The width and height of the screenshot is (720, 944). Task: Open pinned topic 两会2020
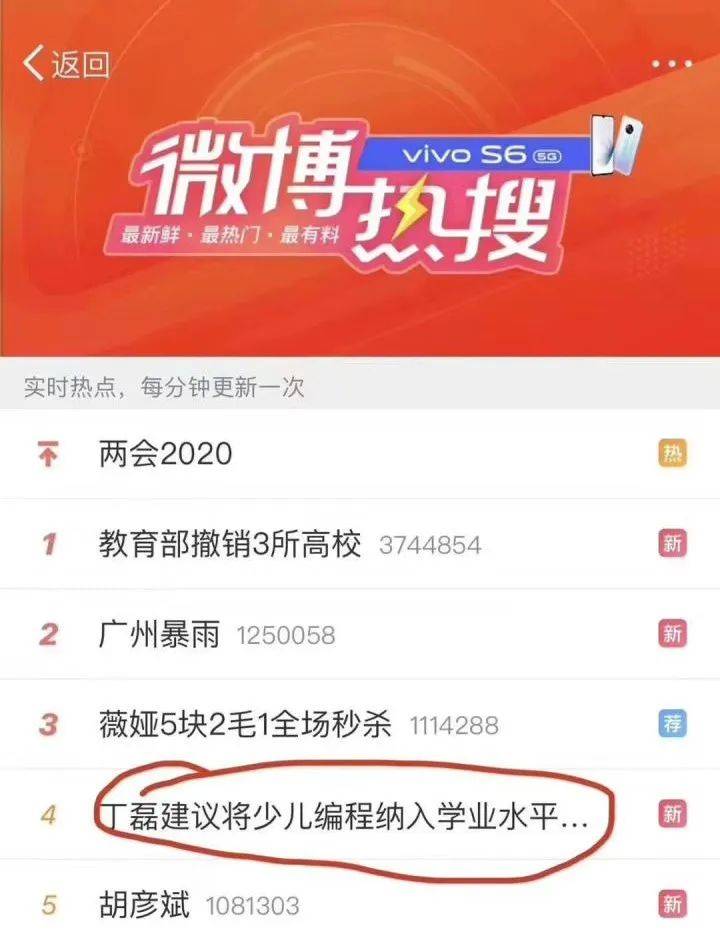coord(166,454)
